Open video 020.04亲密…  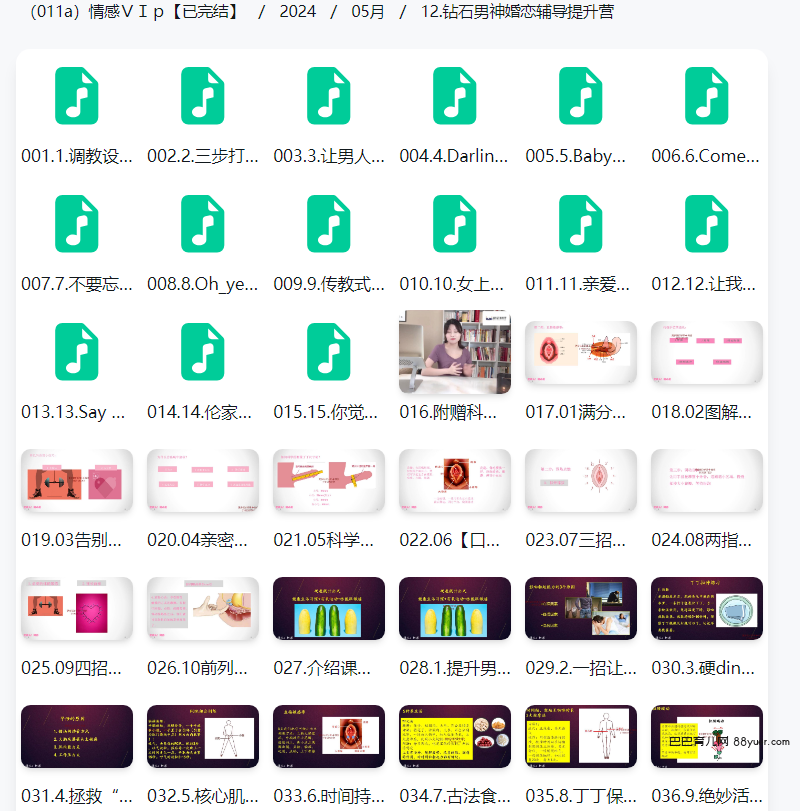point(203,480)
